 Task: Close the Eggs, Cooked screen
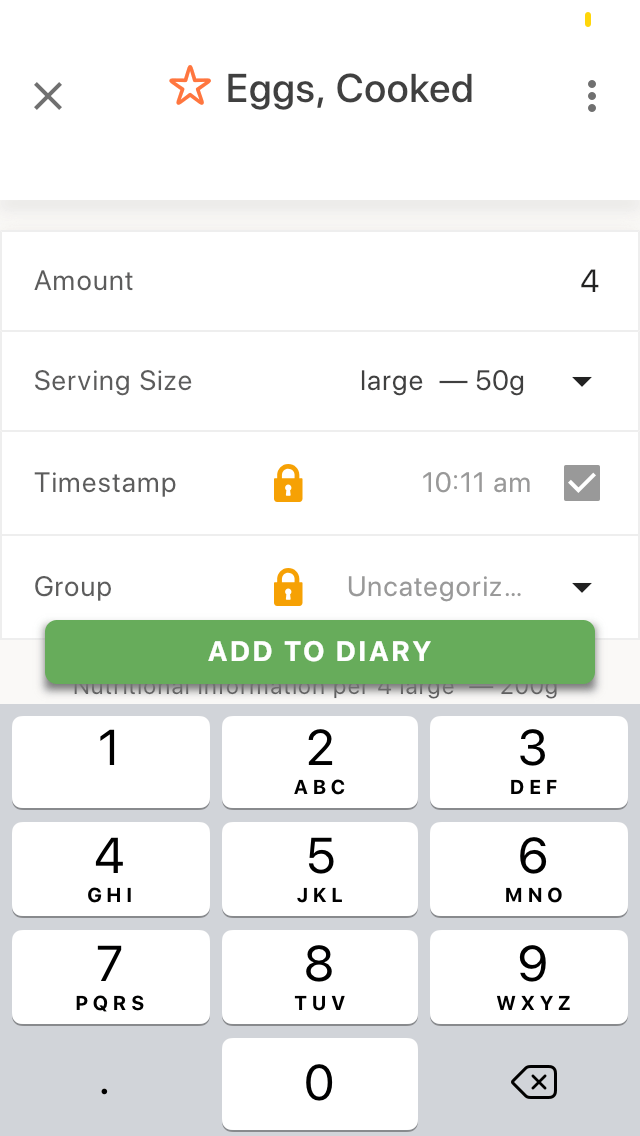click(49, 96)
